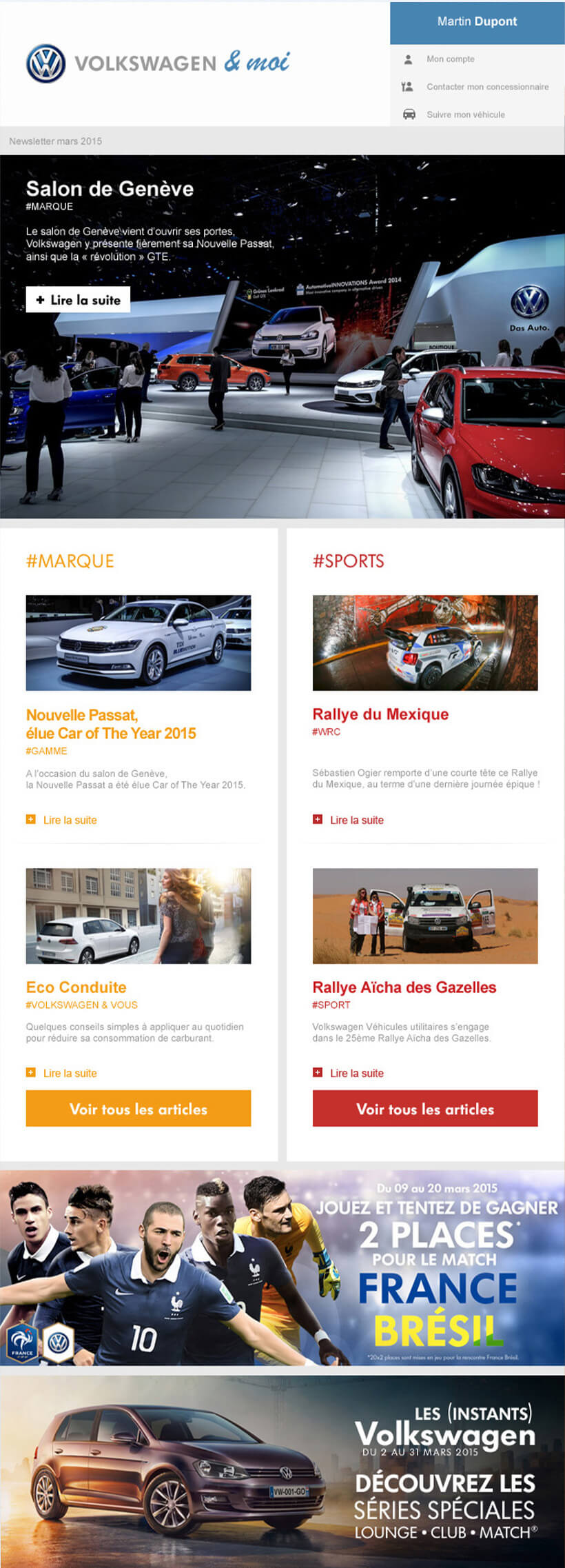Tap Lire la suite on Salon de Genève
This screenshot has width=565, height=1568.
coord(78,300)
